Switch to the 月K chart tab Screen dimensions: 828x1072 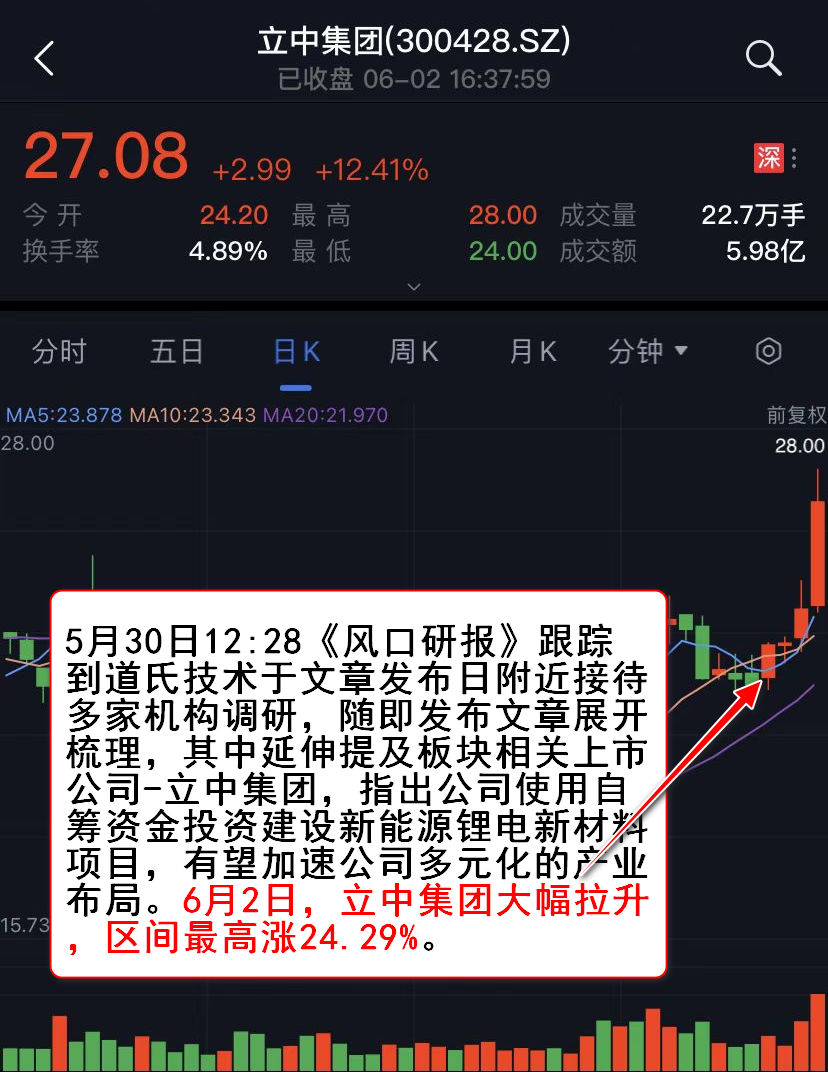[x=532, y=352]
